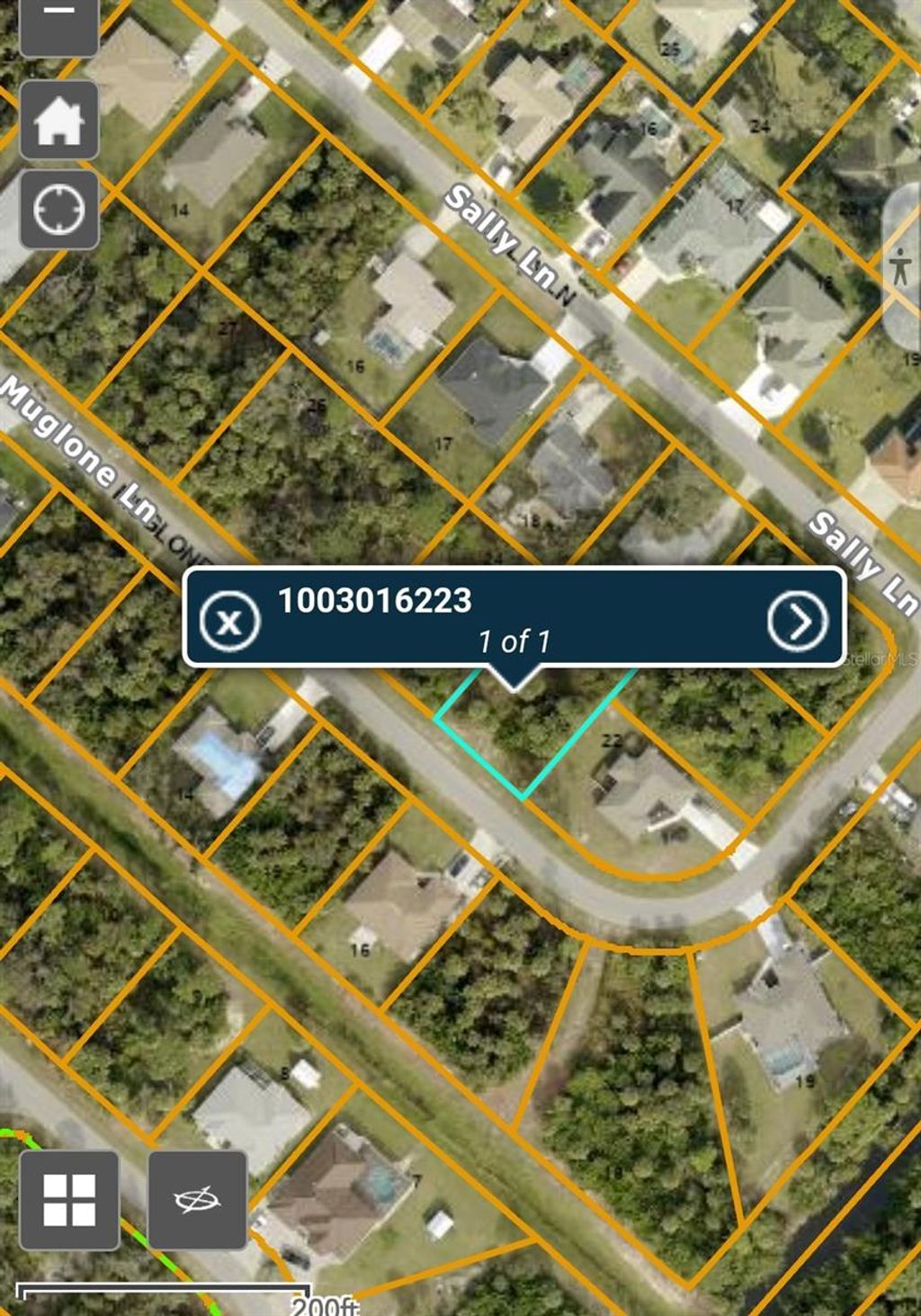Close the parcel 1003016223 popup
This screenshot has height=1316, width=921.
(x=230, y=621)
